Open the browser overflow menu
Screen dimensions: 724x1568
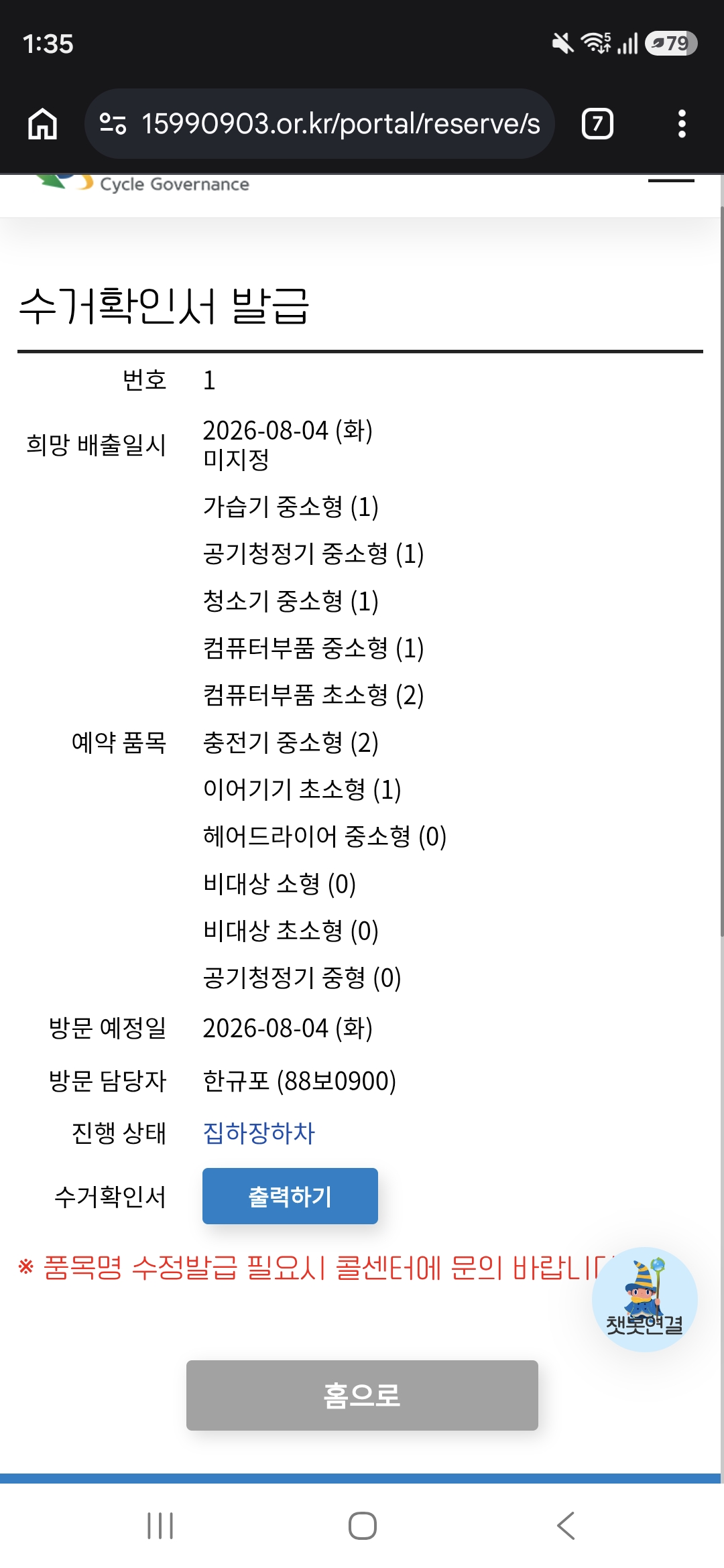(x=682, y=124)
